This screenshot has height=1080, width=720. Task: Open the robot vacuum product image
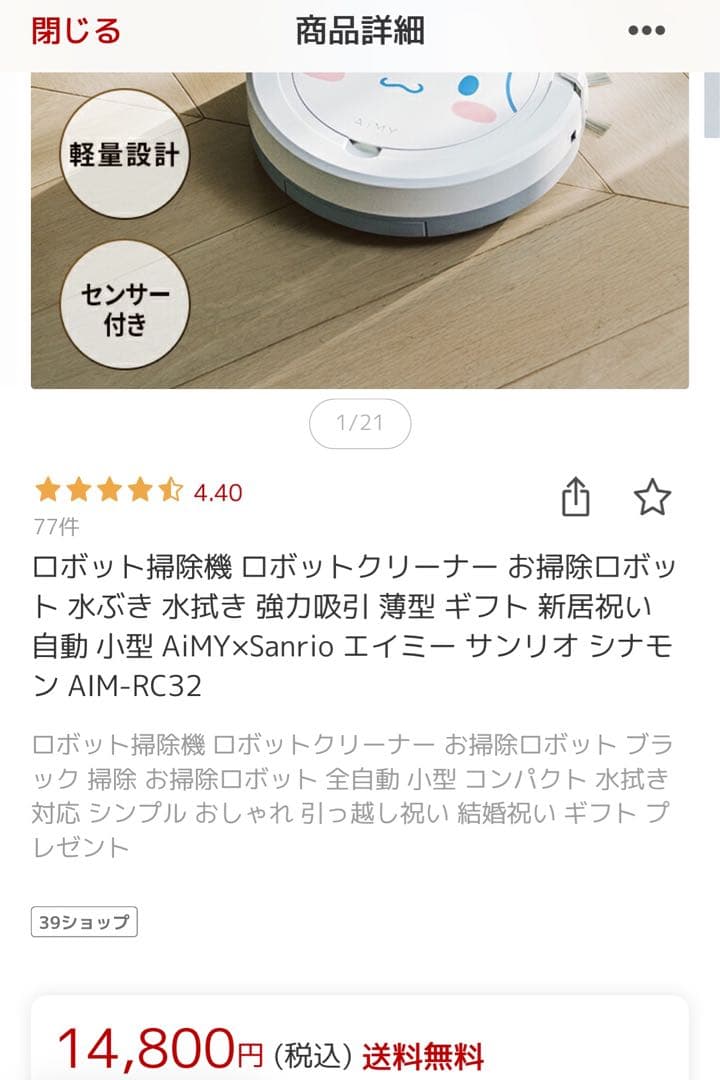coord(360,230)
